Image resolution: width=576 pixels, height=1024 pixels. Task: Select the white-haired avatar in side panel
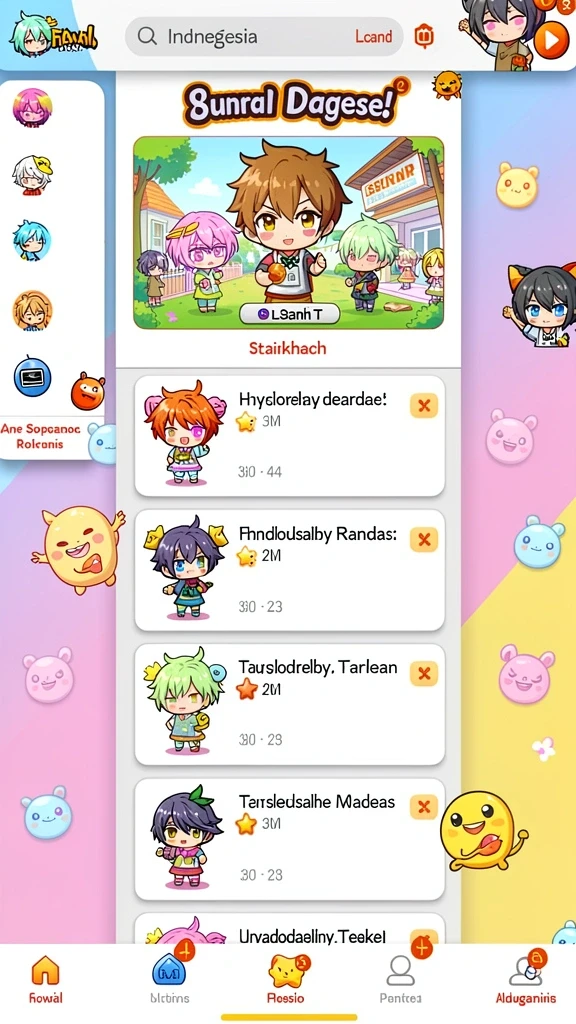[32, 174]
